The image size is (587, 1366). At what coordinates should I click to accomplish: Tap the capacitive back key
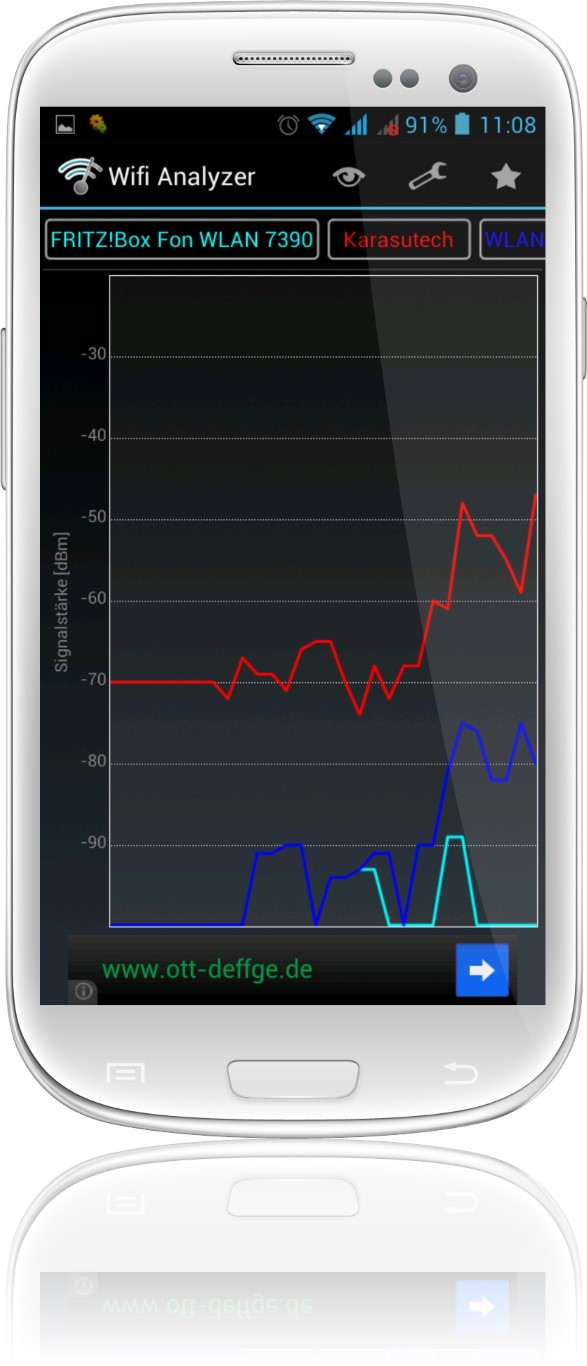point(460,1074)
